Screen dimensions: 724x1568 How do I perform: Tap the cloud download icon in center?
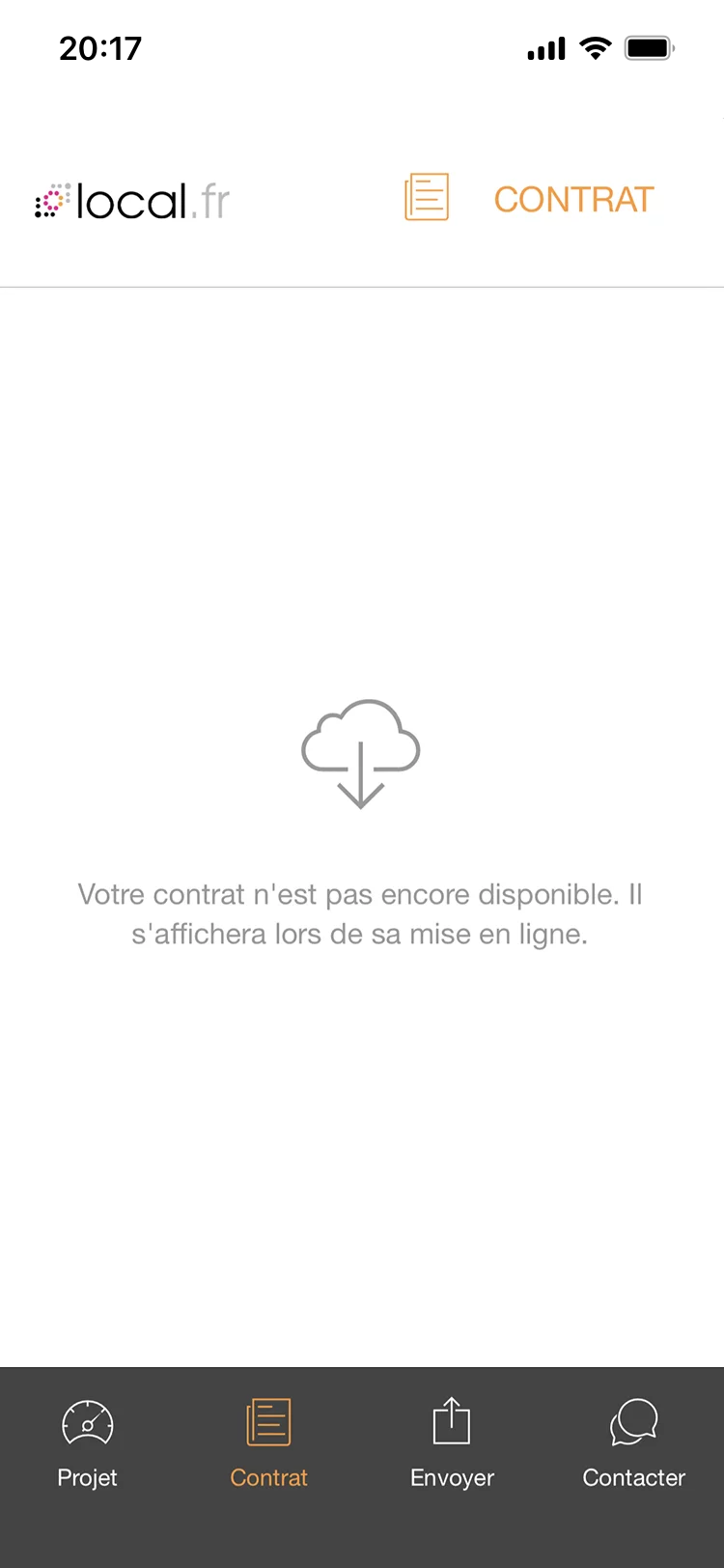pyautogui.click(x=360, y=753)
